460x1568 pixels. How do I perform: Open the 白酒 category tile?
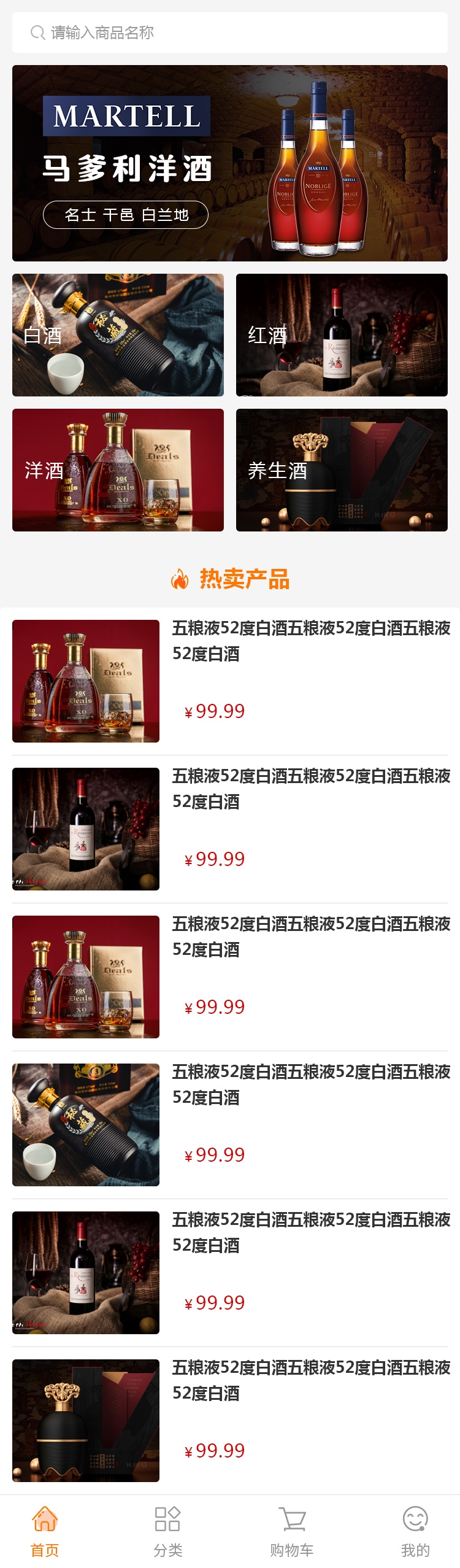click(x=118, y=335)
